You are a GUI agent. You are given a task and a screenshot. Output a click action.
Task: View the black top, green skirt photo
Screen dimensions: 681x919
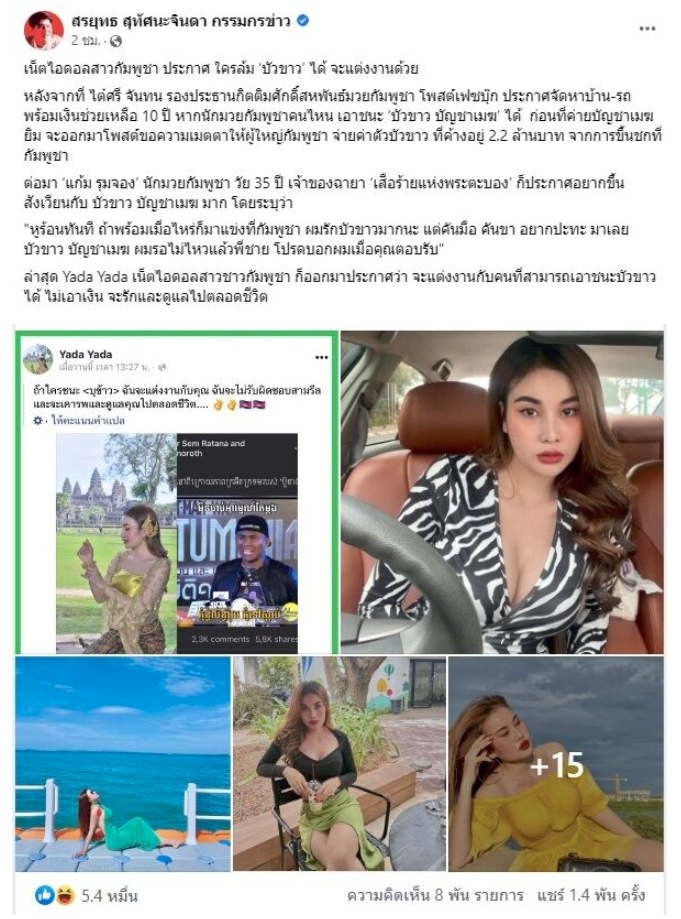click(x=338, y=764)
